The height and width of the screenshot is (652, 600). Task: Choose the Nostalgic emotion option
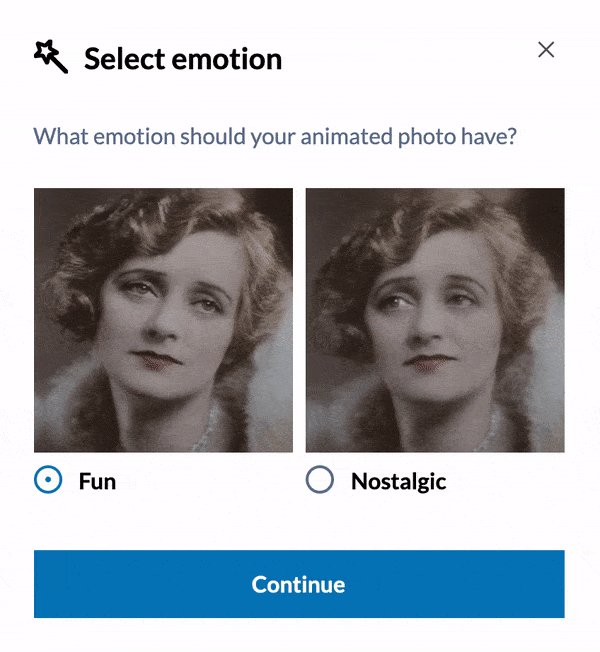320,481
